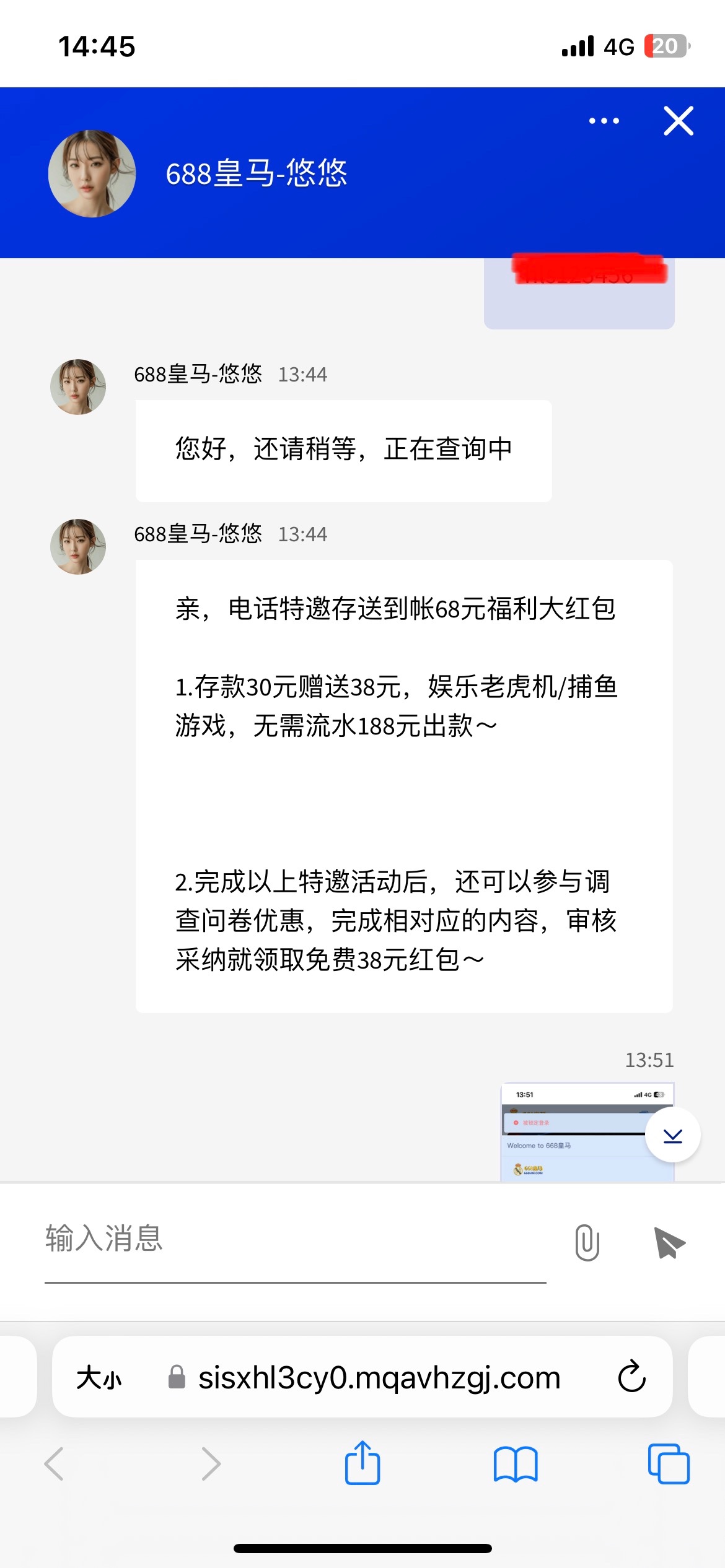Close the chat with the X button

679,121
